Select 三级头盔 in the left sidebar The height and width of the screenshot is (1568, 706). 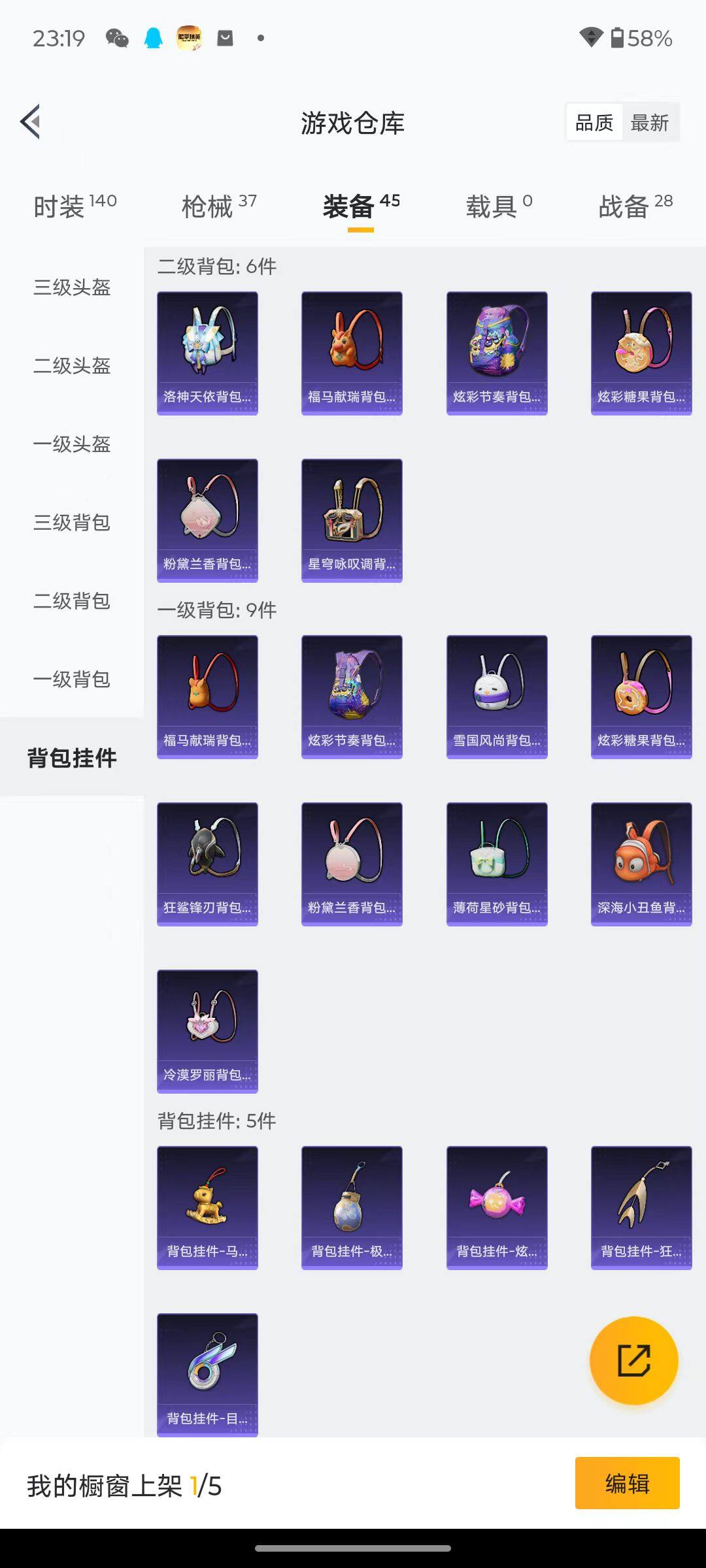[x=72, y=288]
